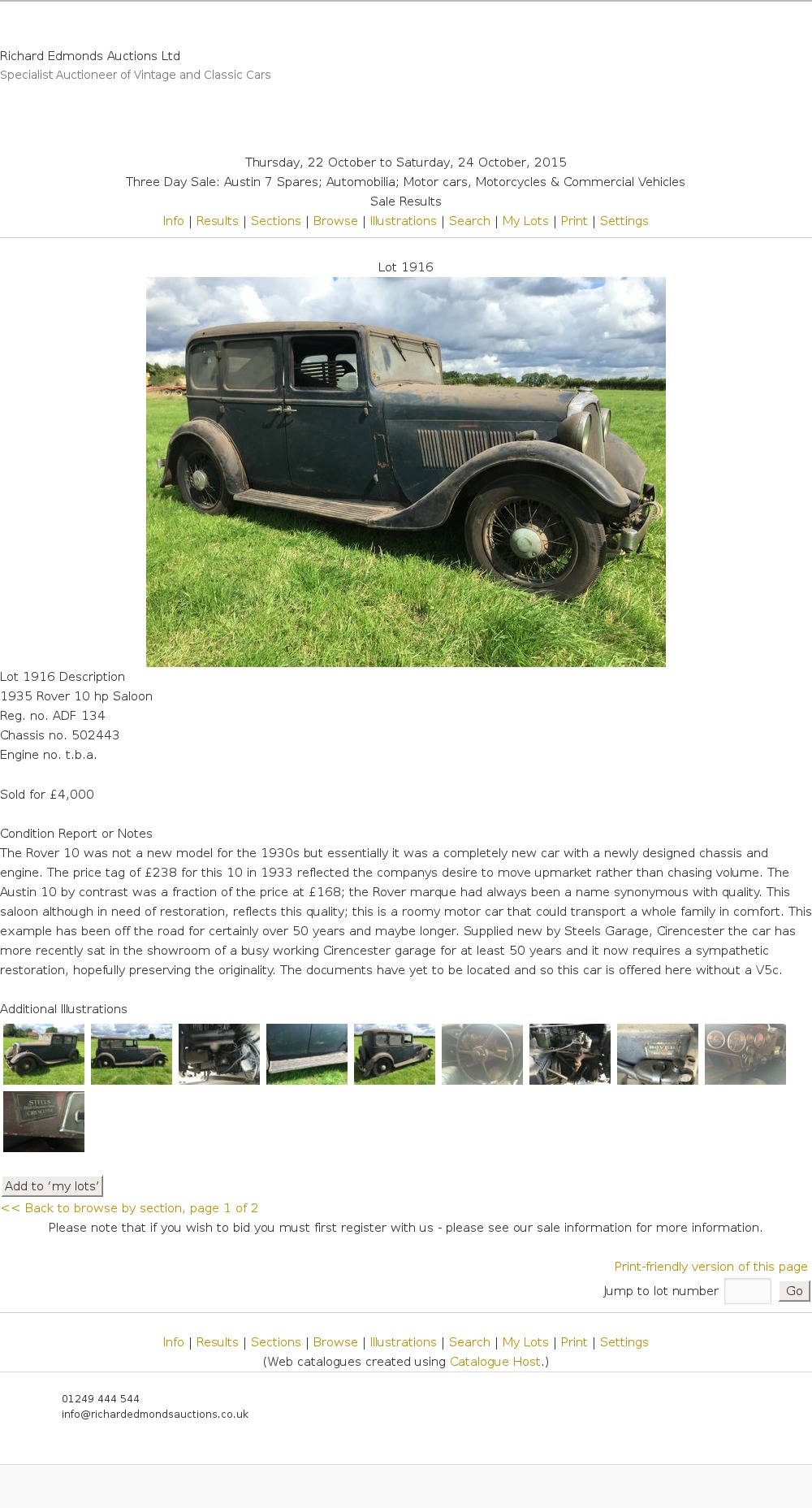The image size is (812, 1508).
Task: Go to Sections in top menu
Action: [275, 221]
